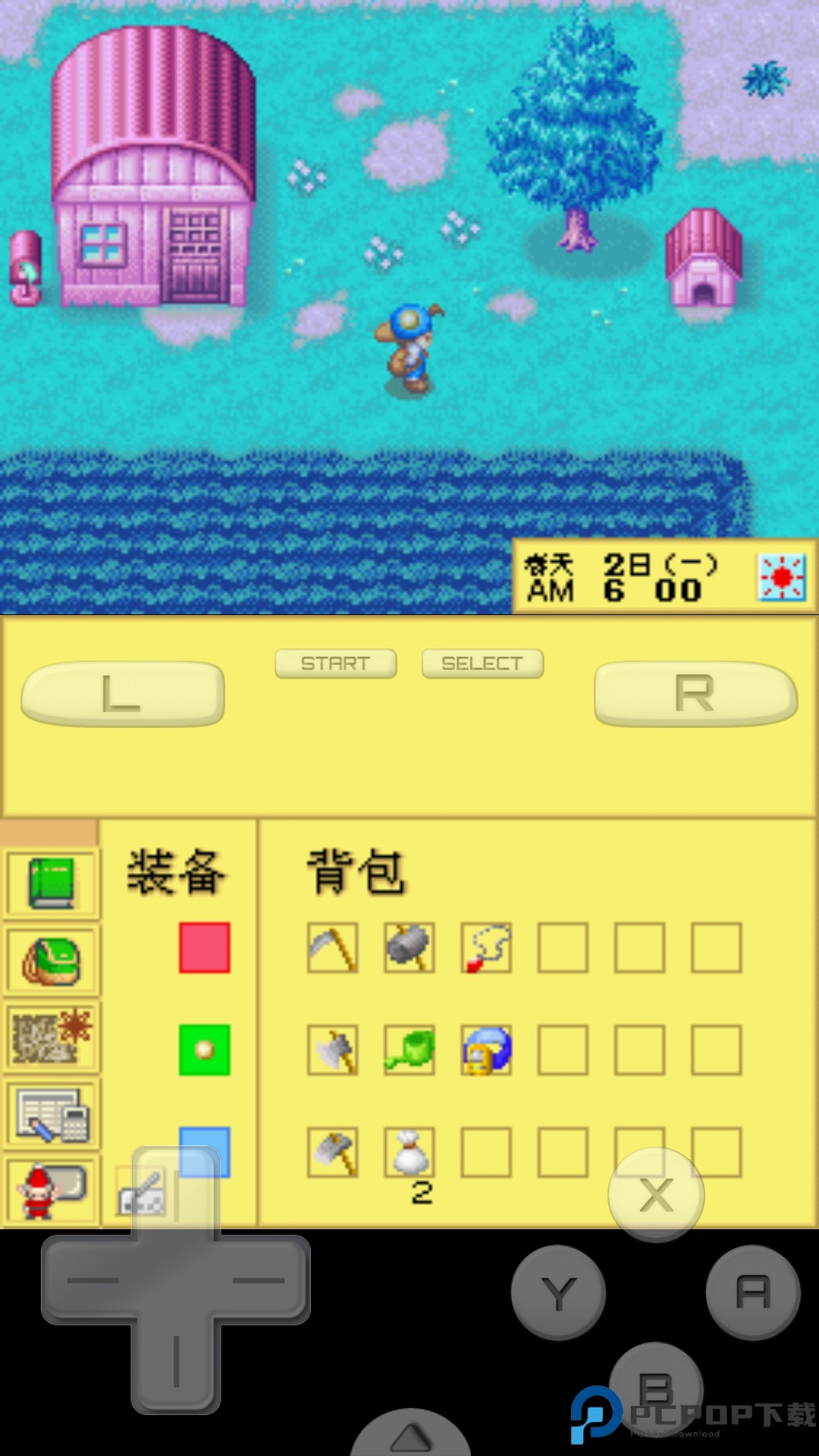Choose the red equipment slot

point(205,948)
